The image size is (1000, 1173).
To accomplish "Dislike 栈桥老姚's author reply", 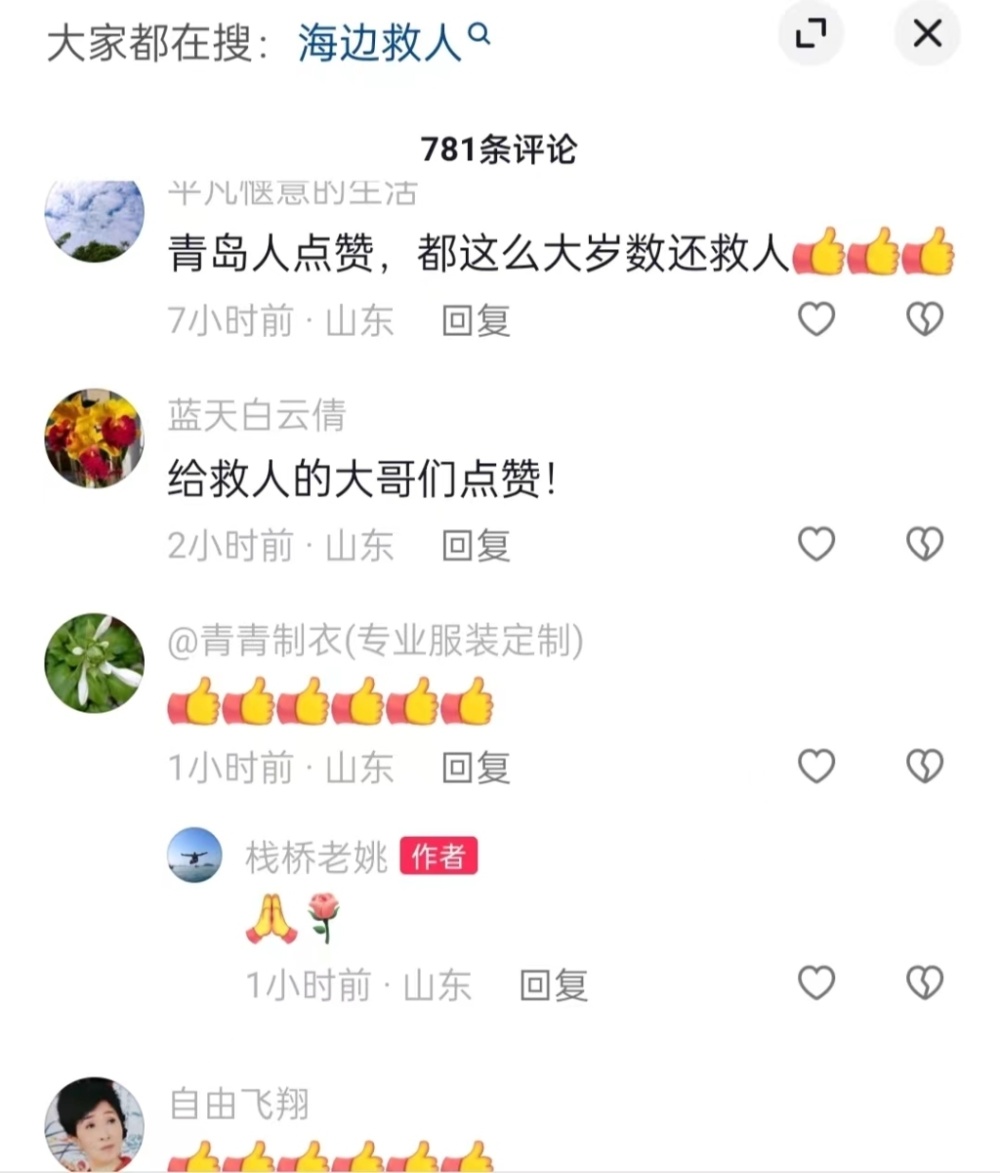I will pos(924,984).
